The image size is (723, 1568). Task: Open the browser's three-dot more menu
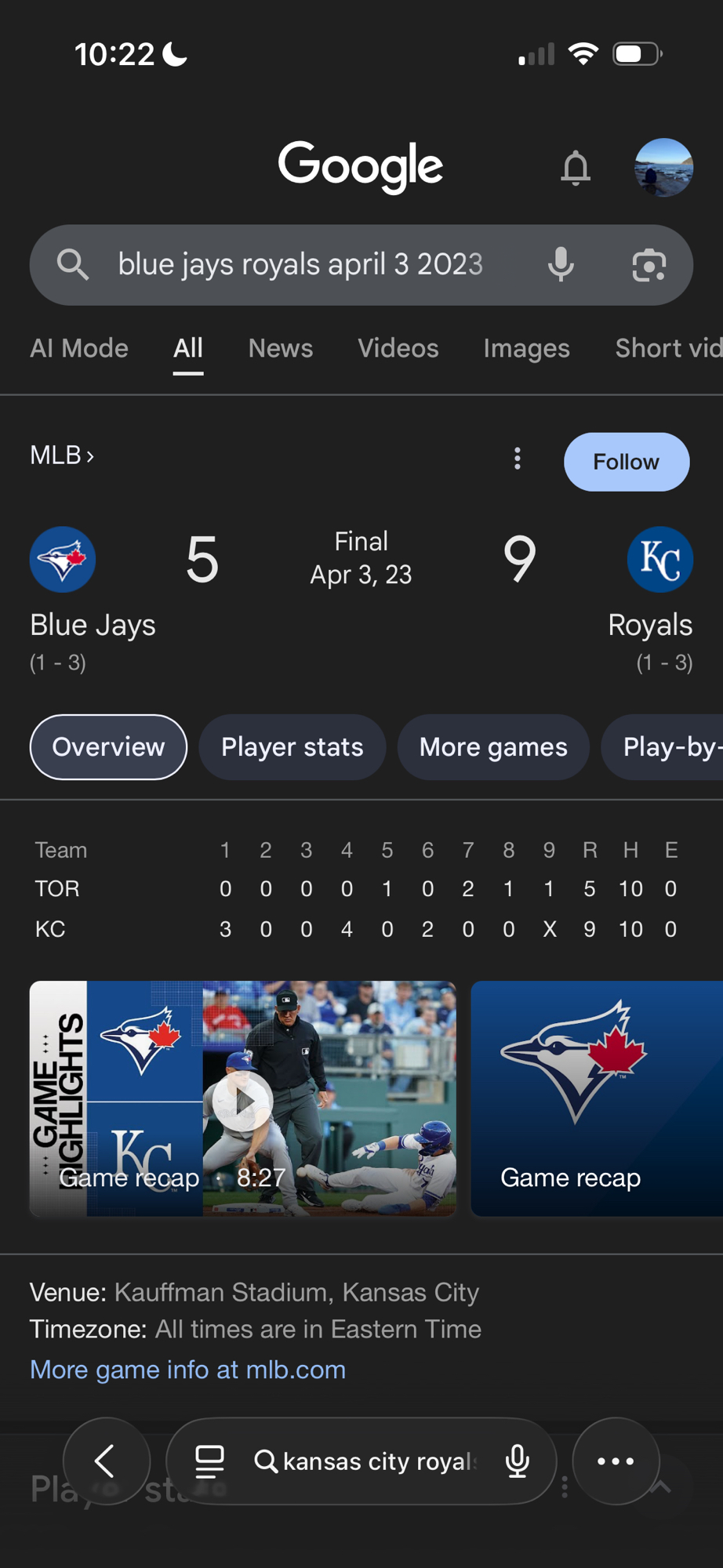coord(616,1461)
